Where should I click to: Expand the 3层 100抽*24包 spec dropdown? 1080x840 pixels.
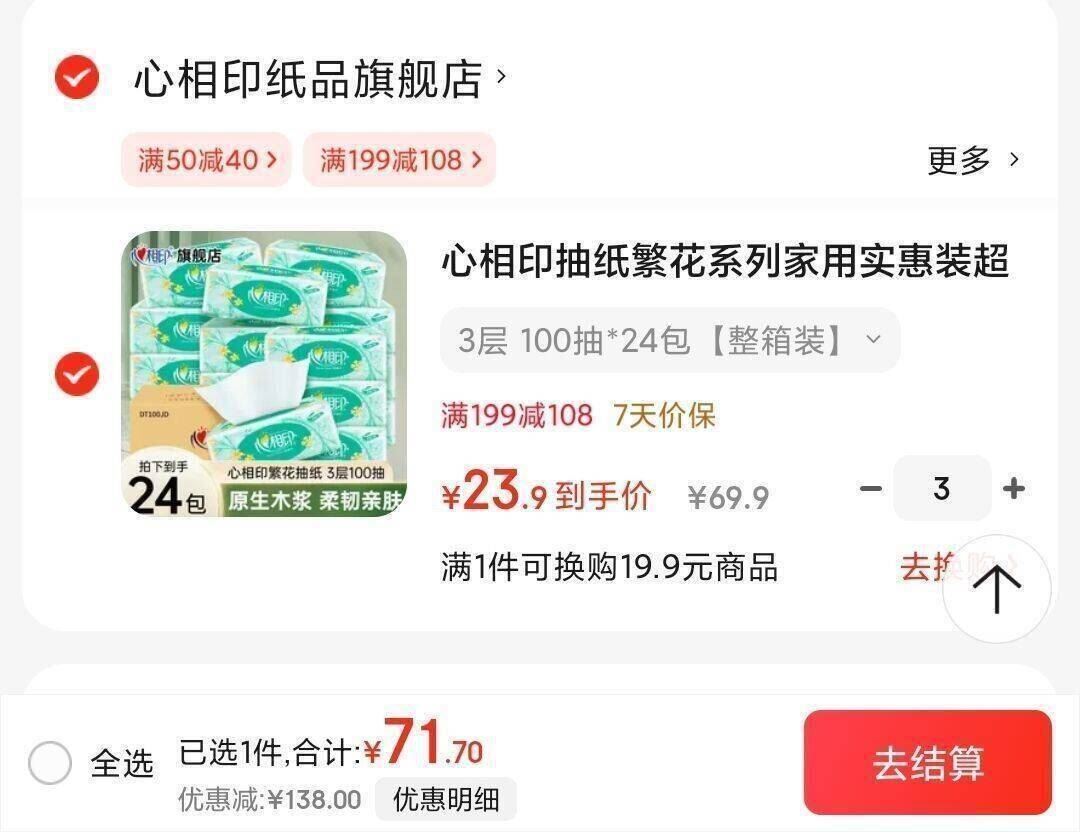[670, 341]
